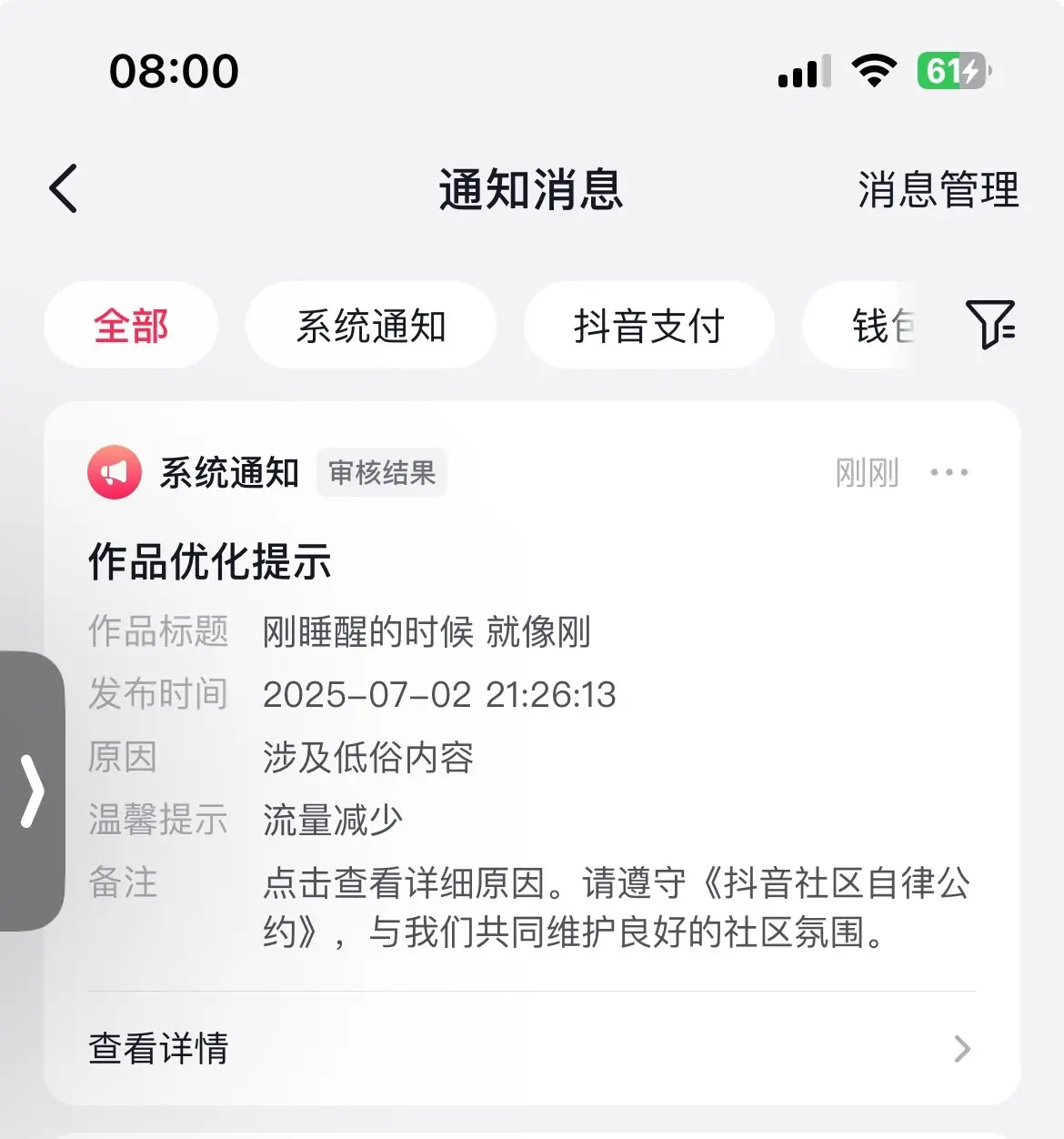Tap the 作品优化提示 notification title
Viewport: 1064px width, 1139px height.
click(x=209, y=563)
